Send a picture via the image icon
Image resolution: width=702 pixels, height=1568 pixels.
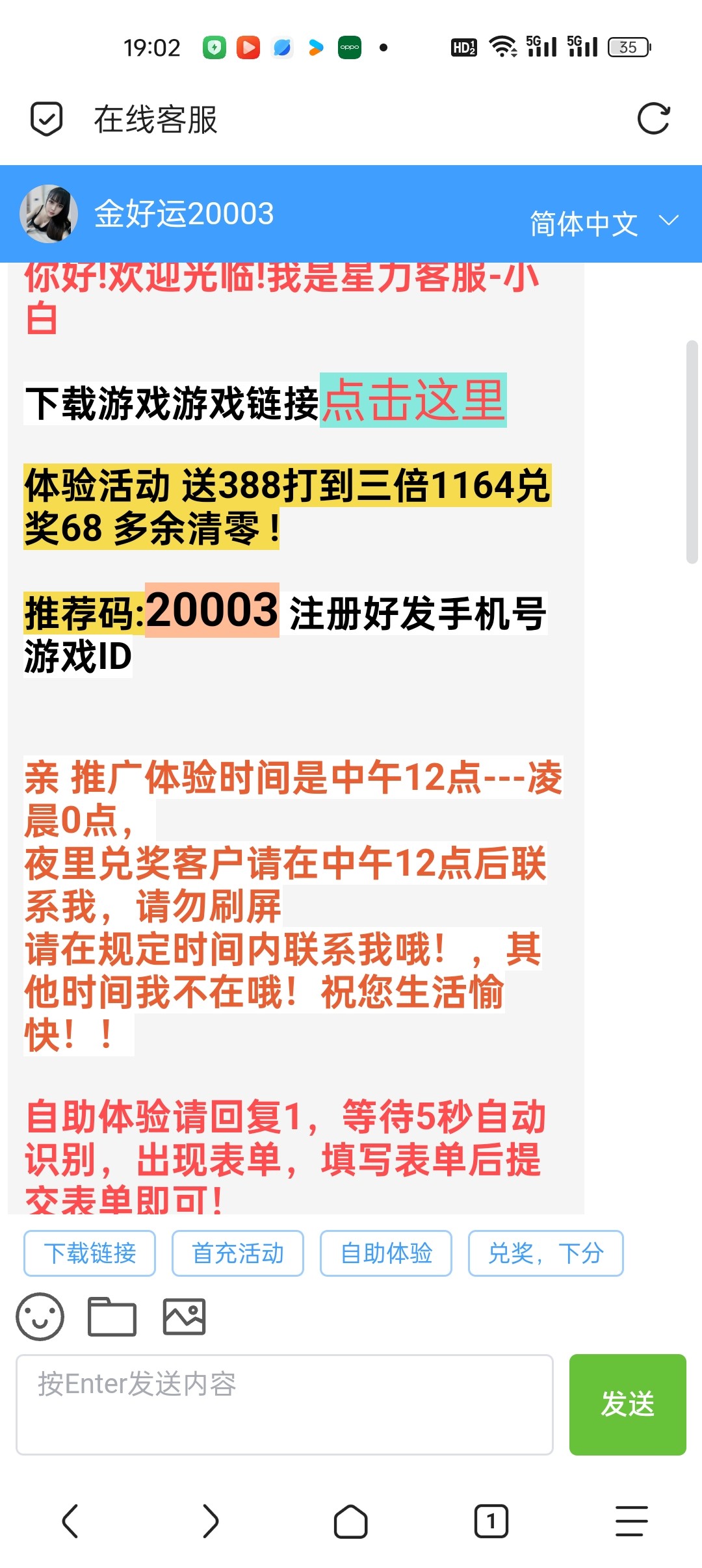coord(184,1316)
